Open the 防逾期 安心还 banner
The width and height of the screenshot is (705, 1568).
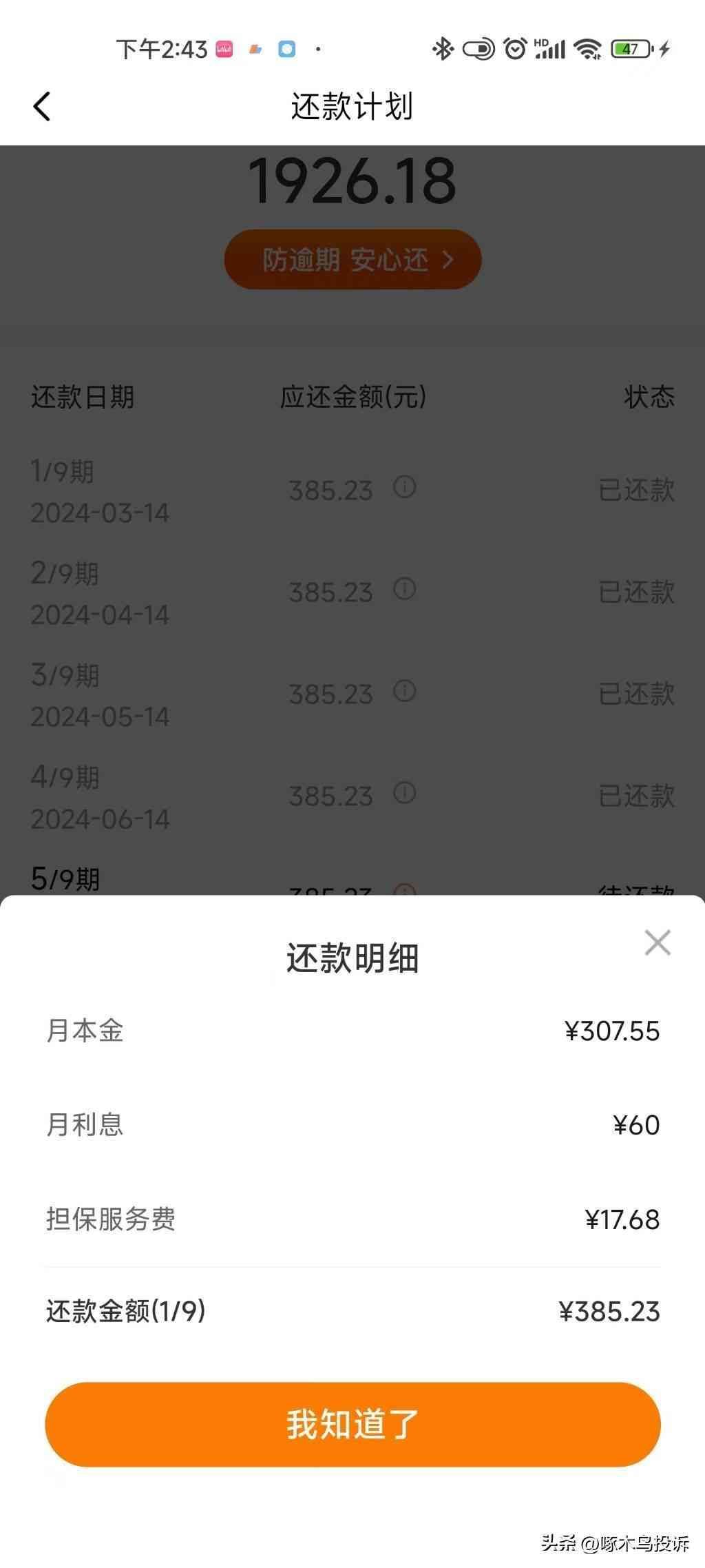tap(352, 258)
